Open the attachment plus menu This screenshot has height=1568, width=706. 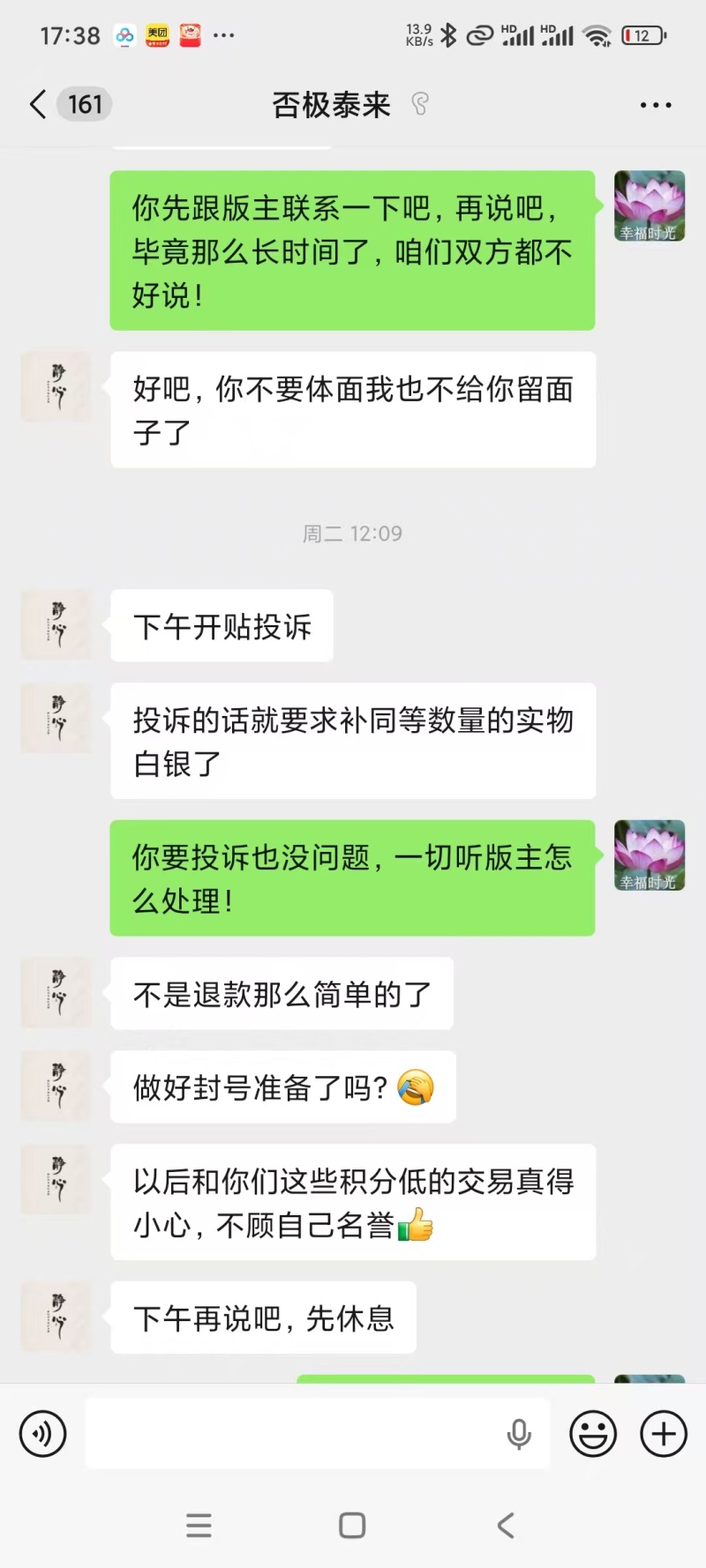(x=663, y=1433)
